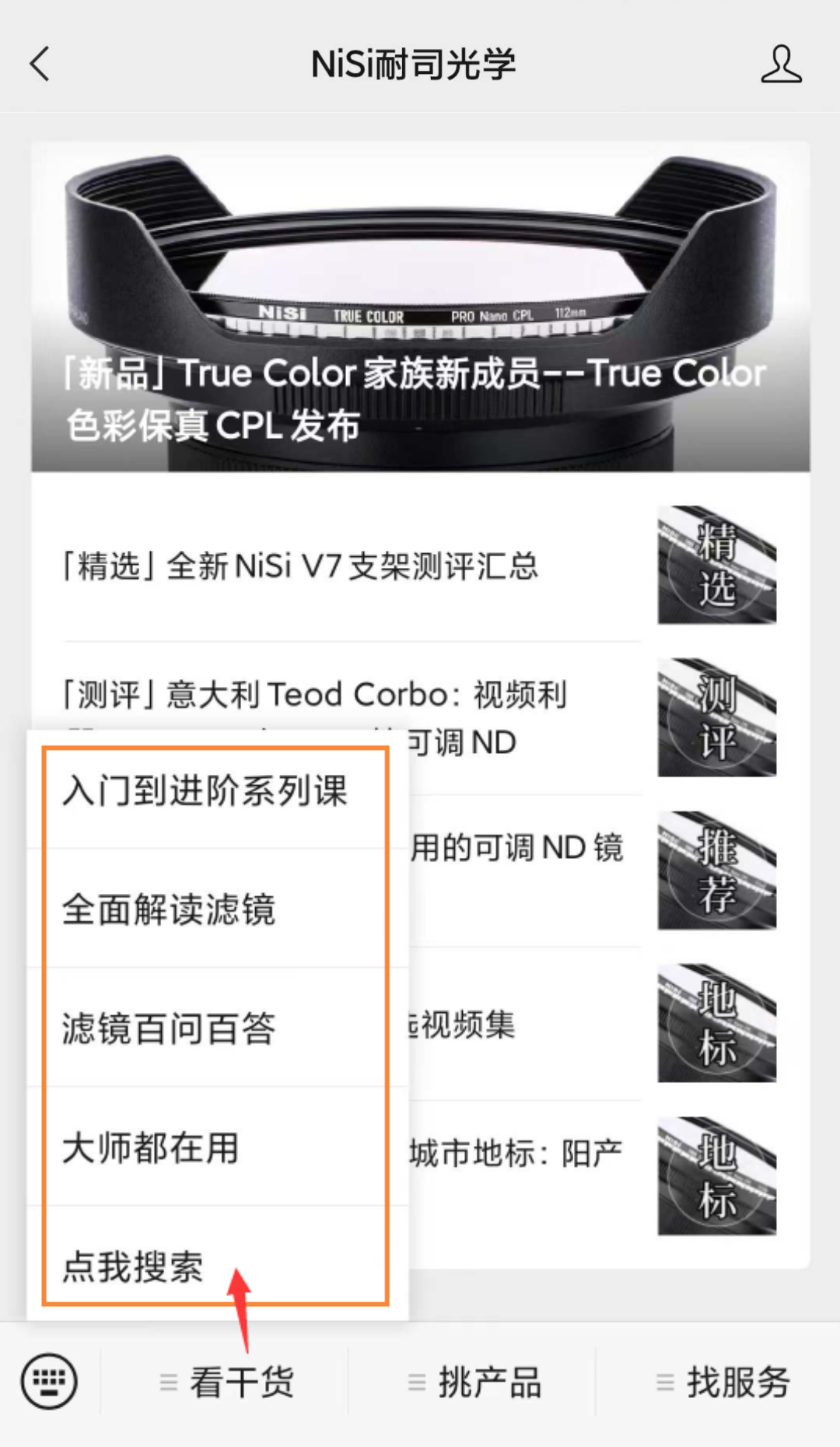Collapse the 看干货 bottom menu
Viewport: 840px width, 1447px height.
tap(226, 1382)
